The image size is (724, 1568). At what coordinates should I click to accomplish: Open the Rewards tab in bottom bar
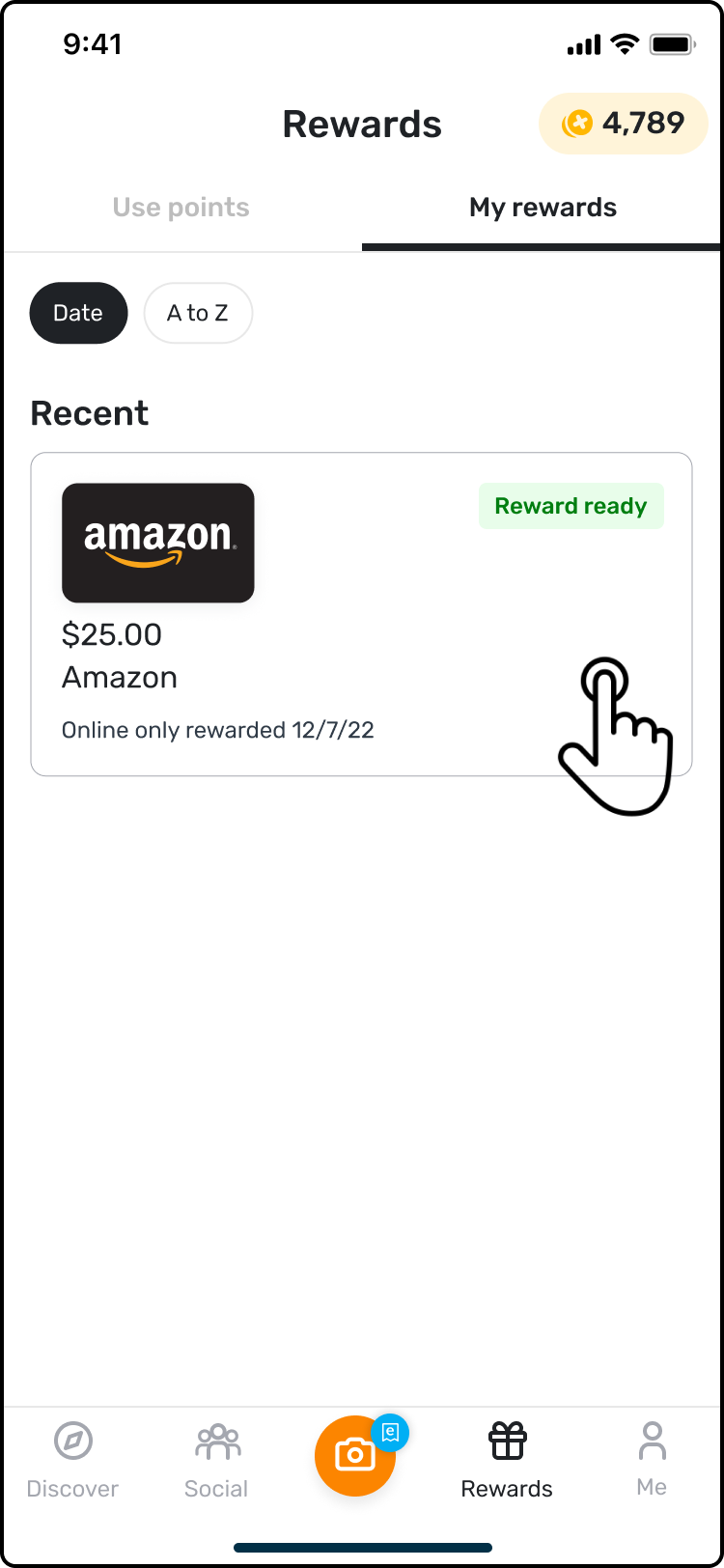507,1462
